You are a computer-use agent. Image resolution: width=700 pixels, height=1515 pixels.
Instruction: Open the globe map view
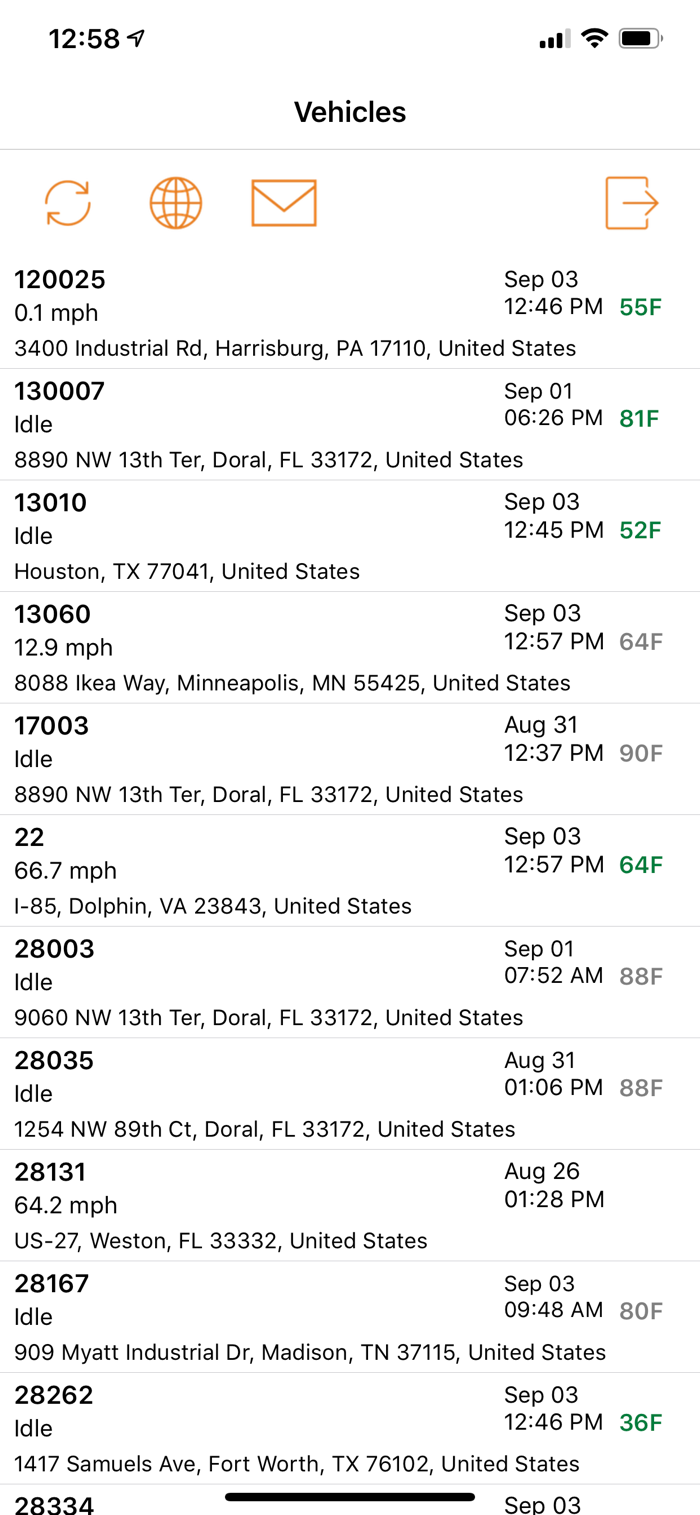pos(176,203)
